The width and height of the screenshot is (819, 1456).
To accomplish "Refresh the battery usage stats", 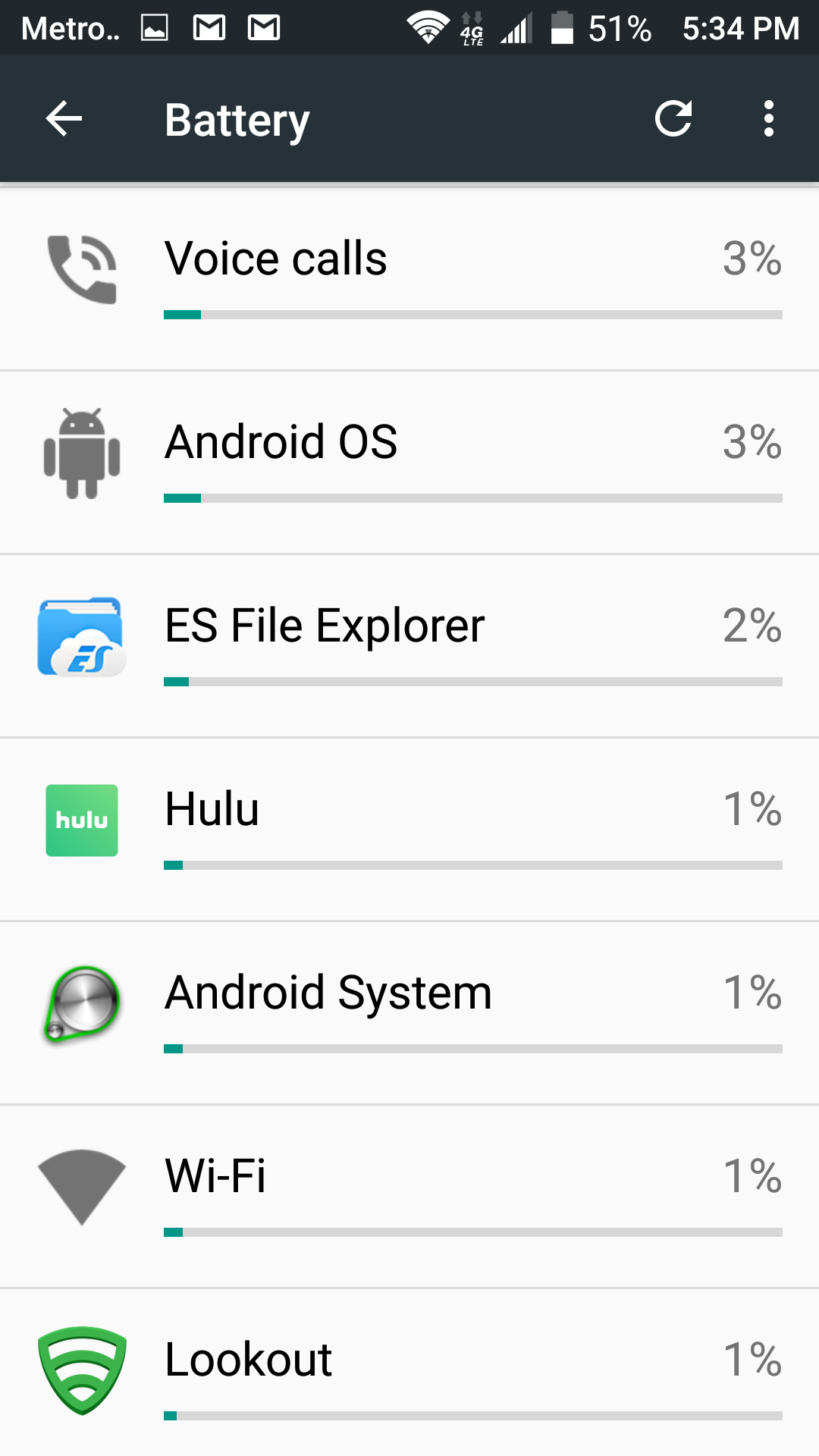I will [673, 119].
